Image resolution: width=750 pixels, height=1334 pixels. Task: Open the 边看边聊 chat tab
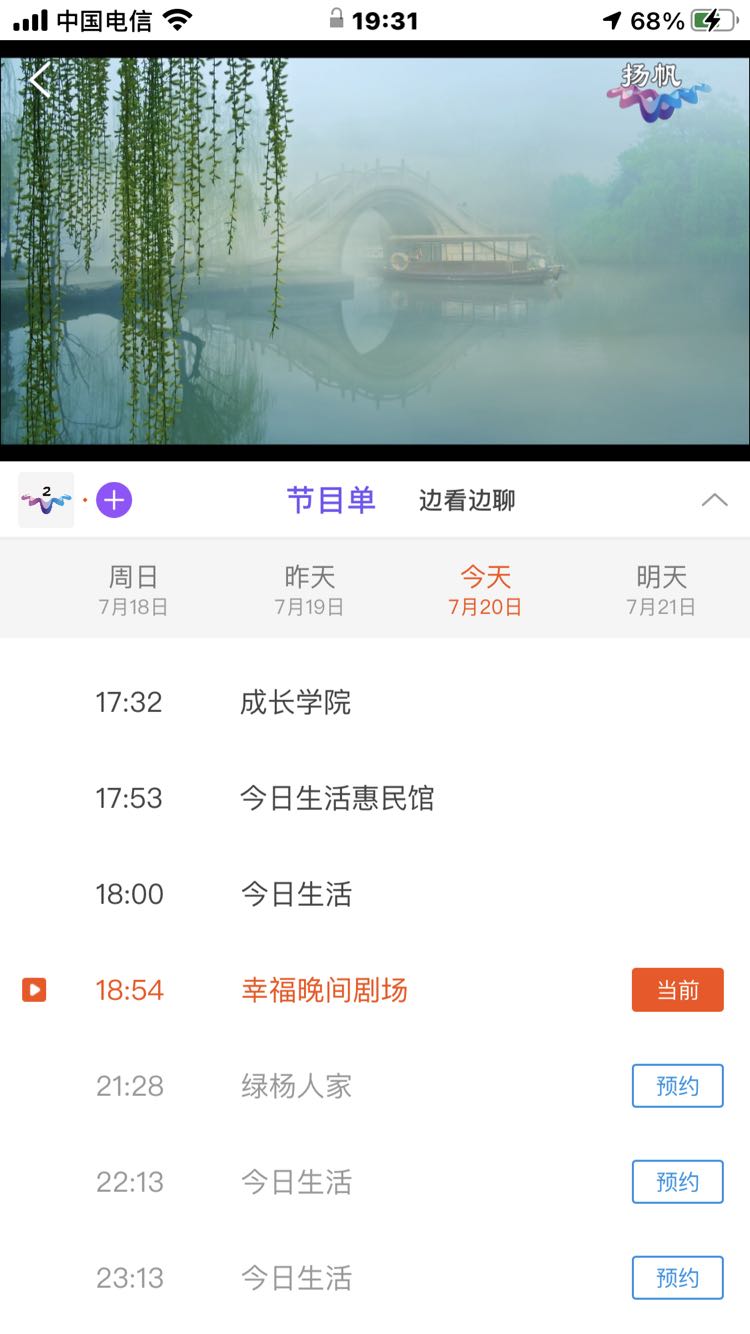tap(467, 500)
